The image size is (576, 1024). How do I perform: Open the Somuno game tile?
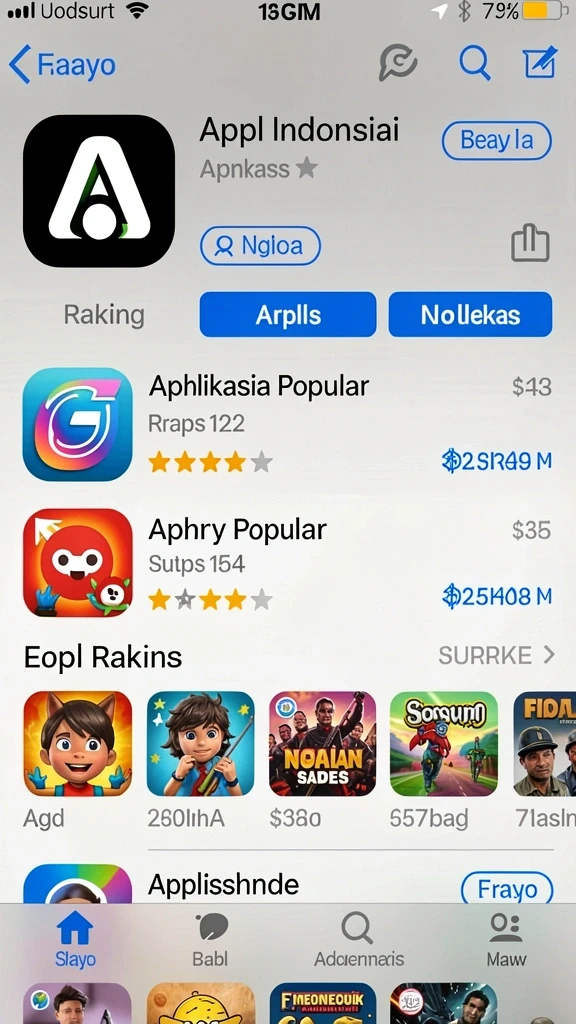coord(444,744)
